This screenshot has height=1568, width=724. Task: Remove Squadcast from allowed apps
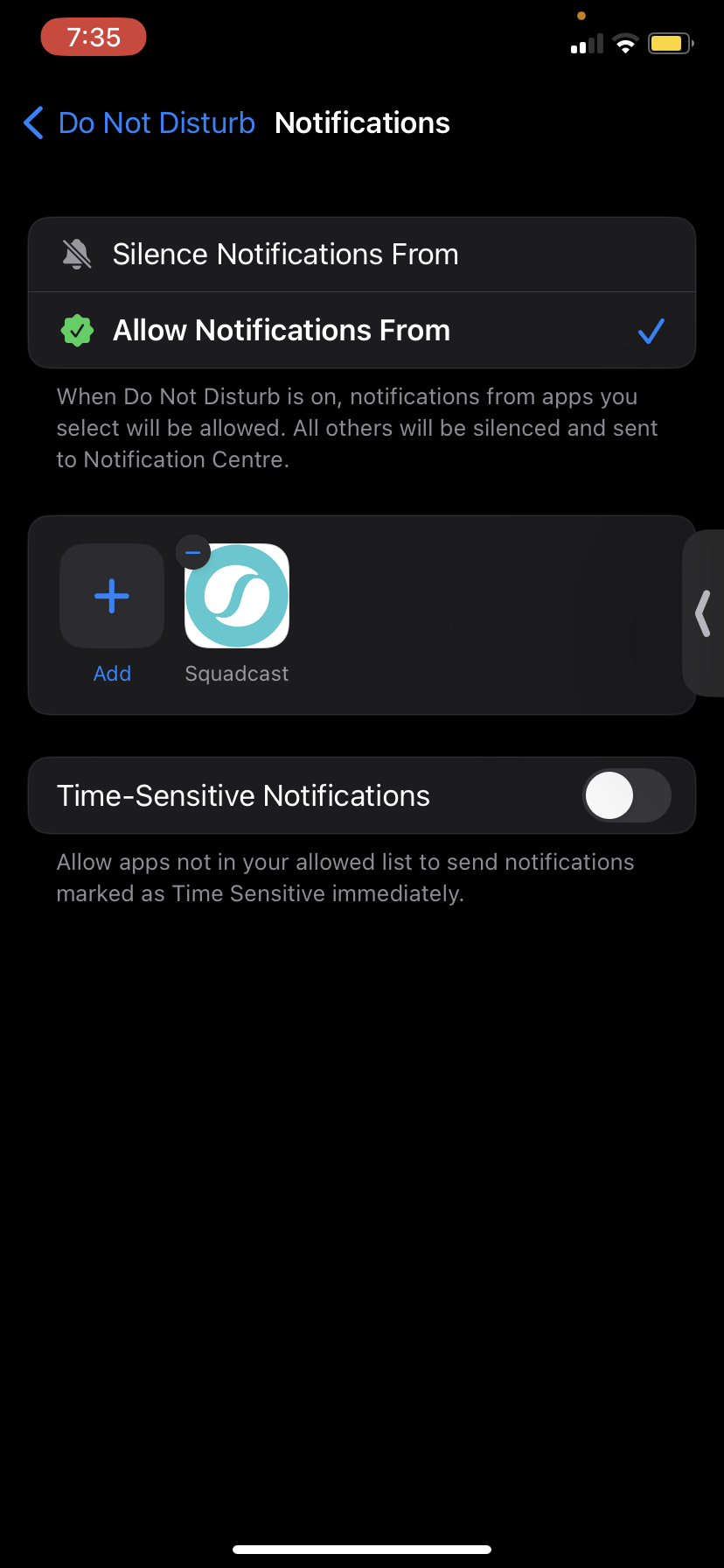193,553
